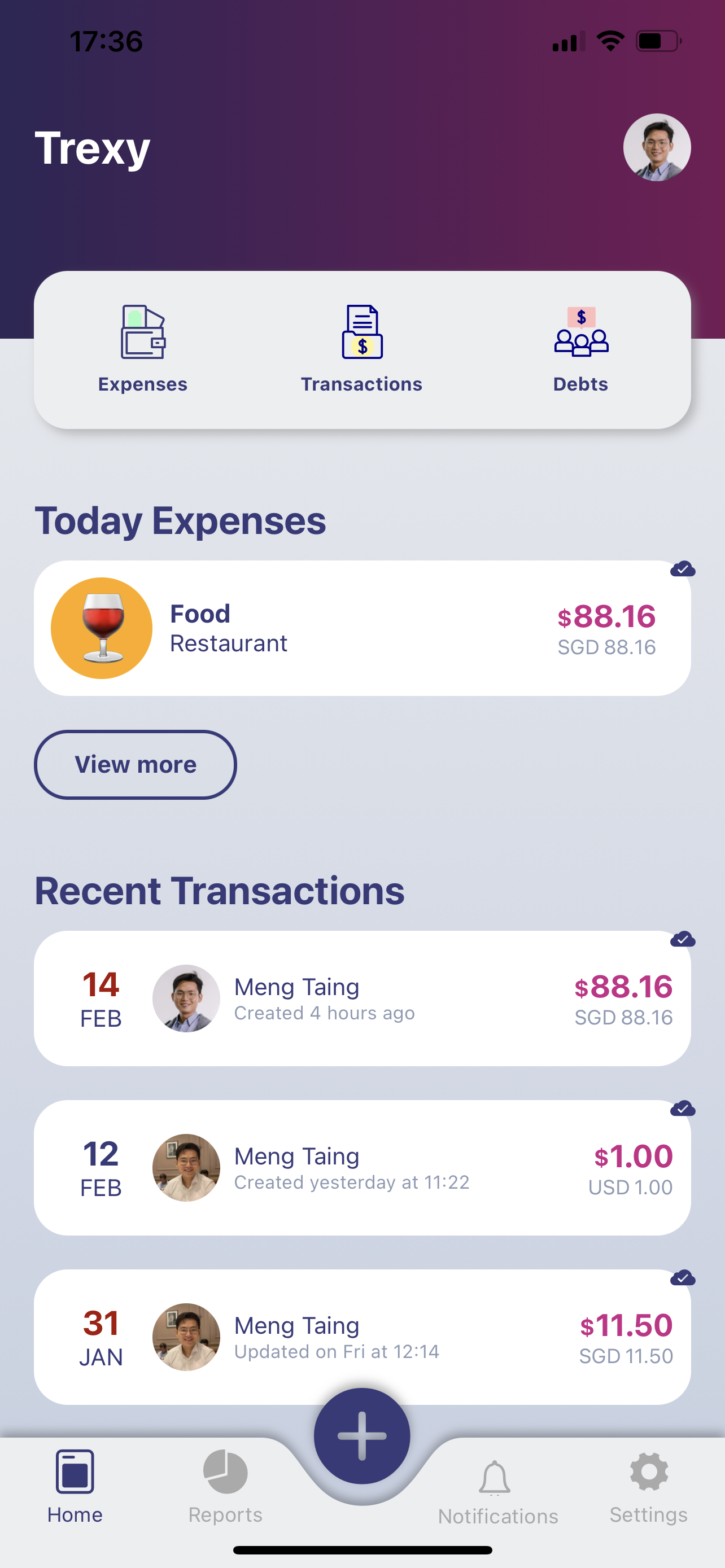Tap the cloud icon on the 31 JAN transaction
Viewport: 725px width, 1568px height.
coord(683,1278)
